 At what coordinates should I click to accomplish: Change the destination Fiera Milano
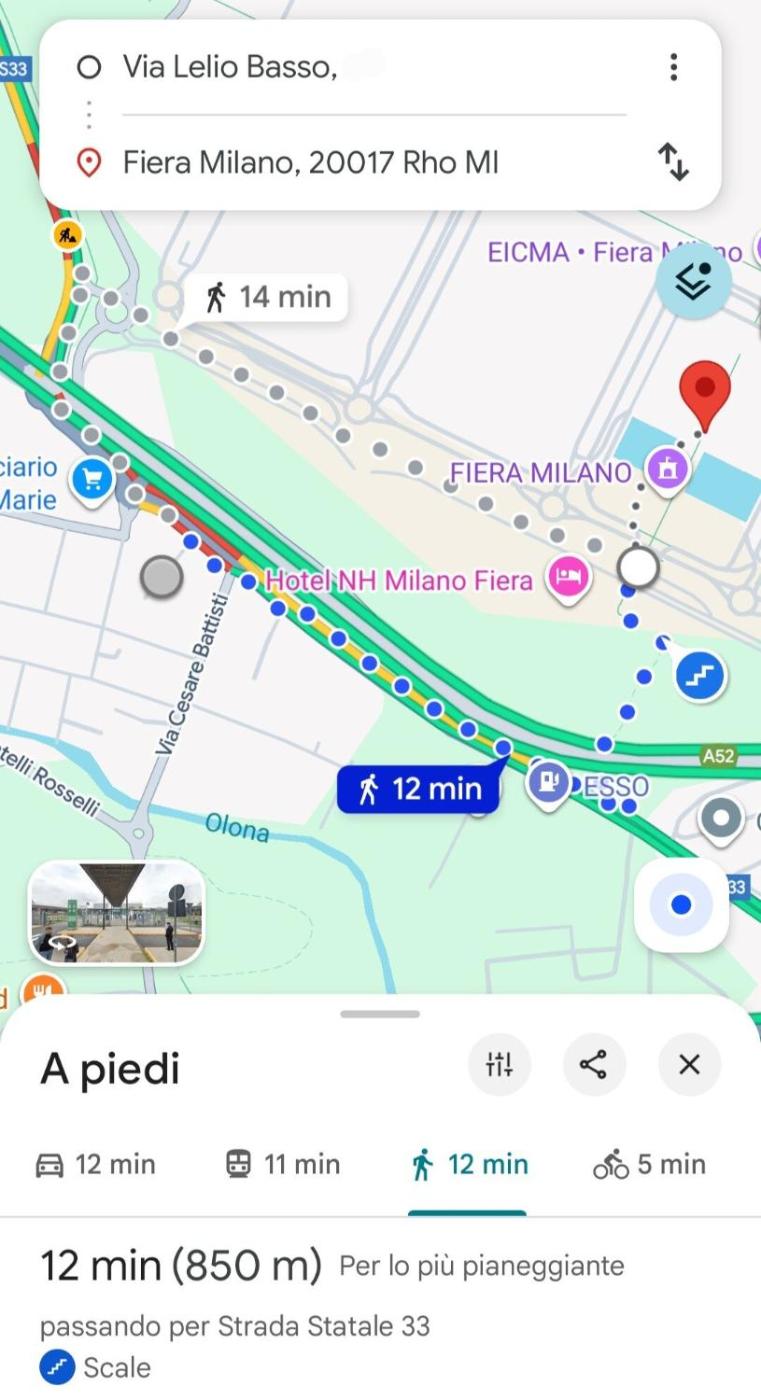click(310, 162)
